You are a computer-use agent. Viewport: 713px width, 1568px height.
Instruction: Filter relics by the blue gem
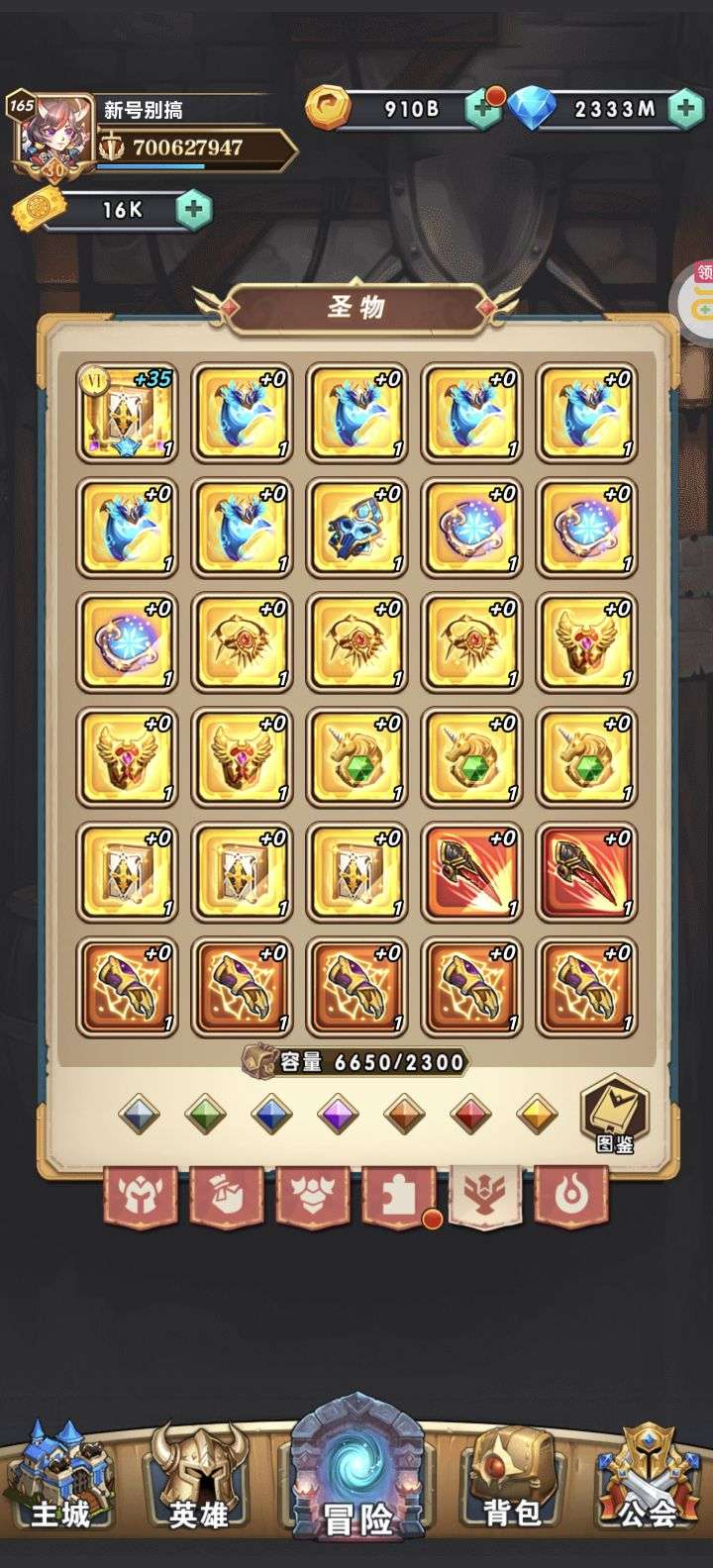click(x=271, y=1115)
